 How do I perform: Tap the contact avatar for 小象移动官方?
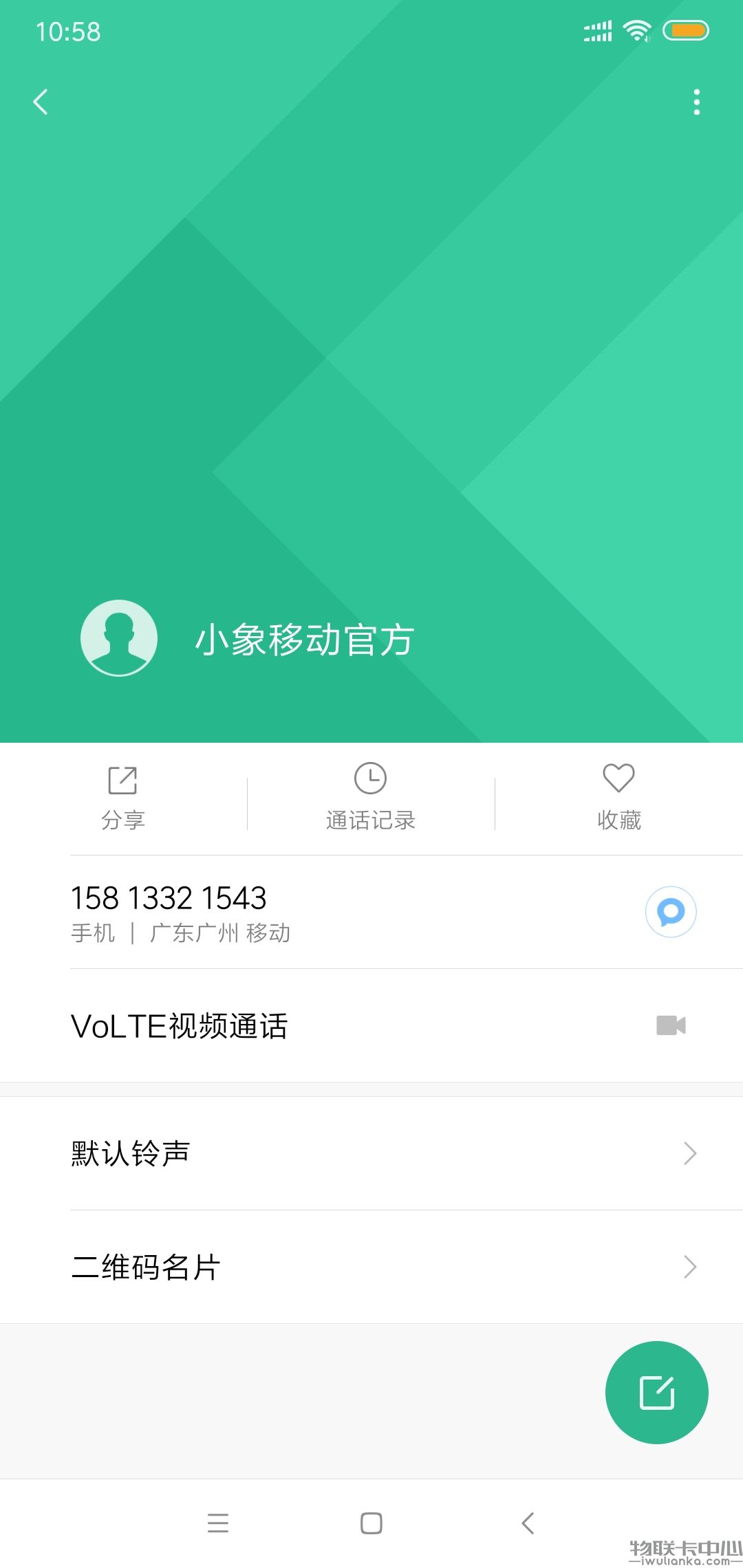click(119, 638)
